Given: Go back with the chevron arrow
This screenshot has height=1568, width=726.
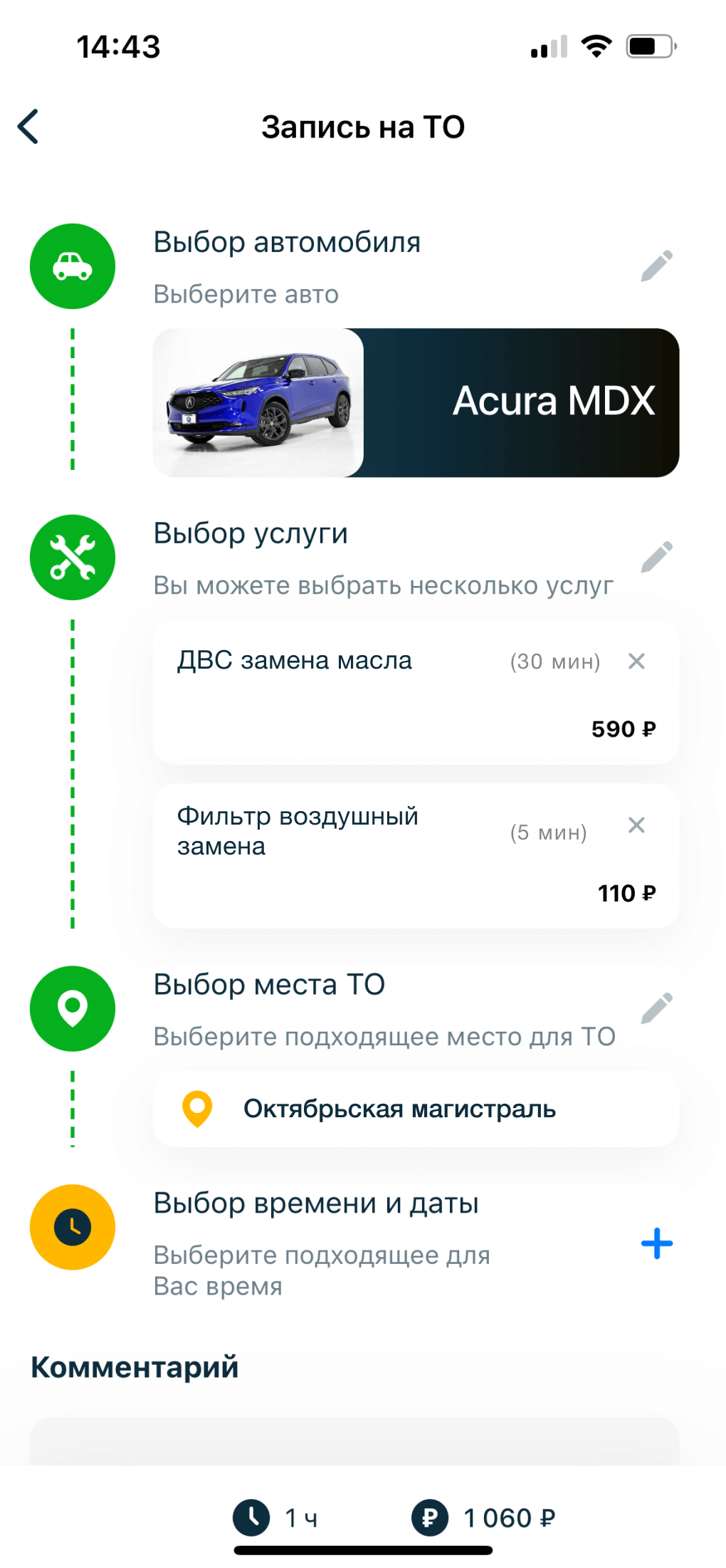Looking at the screenshot, I should (27, 126).
